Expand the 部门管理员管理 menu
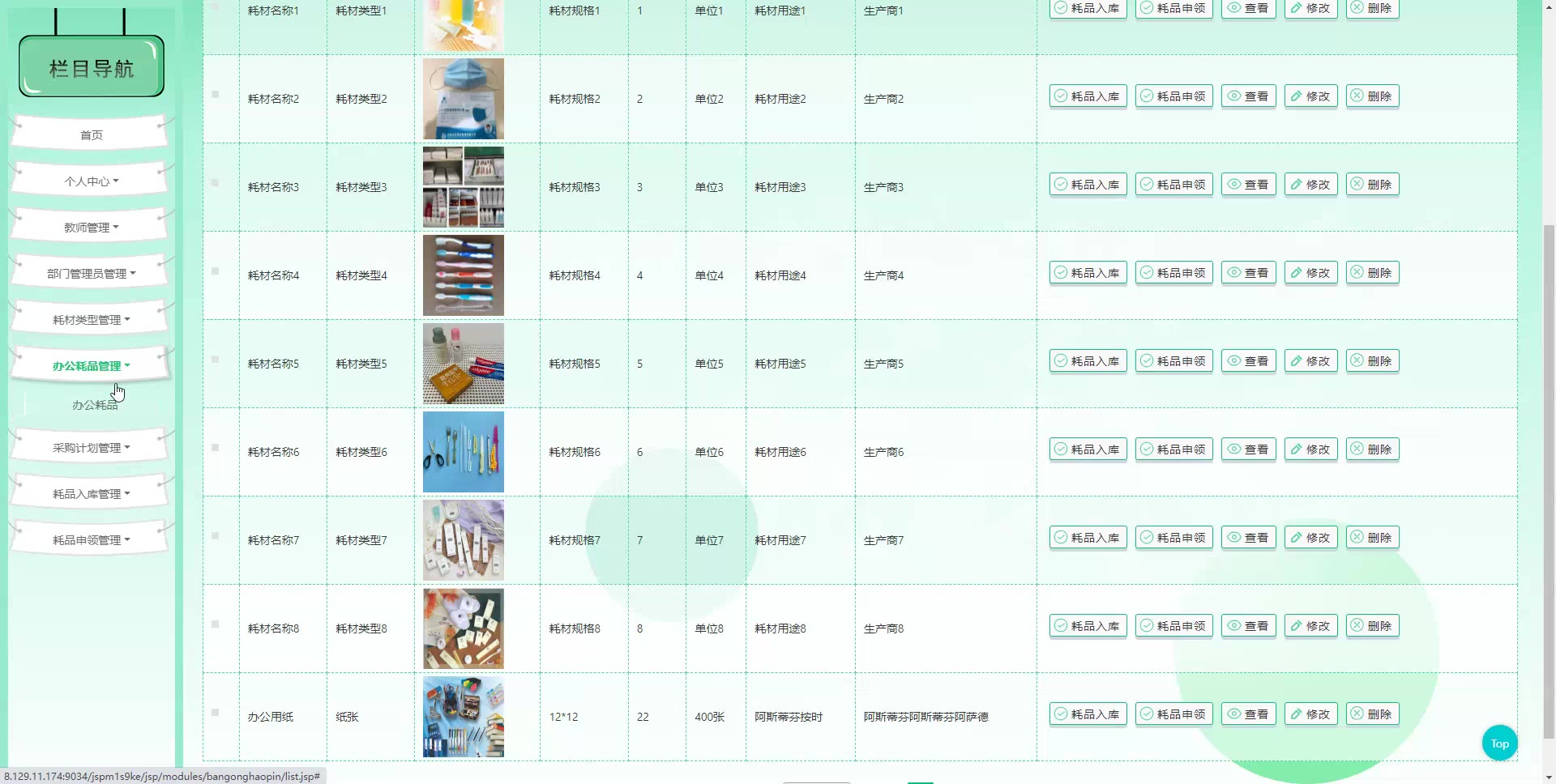Viewport: 1556px width, 784px height. [x=91, y=273]
